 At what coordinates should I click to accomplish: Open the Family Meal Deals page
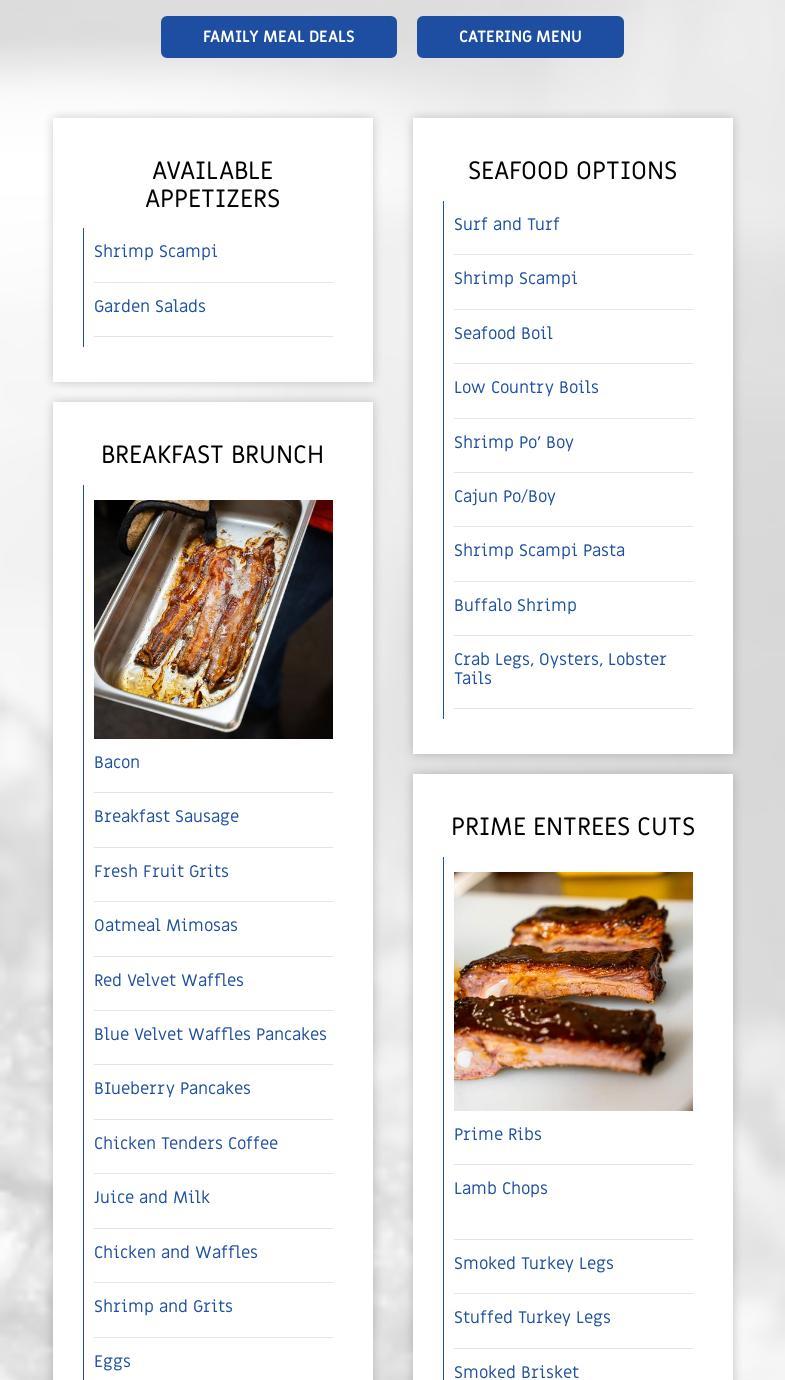click(x=278, y=37)
